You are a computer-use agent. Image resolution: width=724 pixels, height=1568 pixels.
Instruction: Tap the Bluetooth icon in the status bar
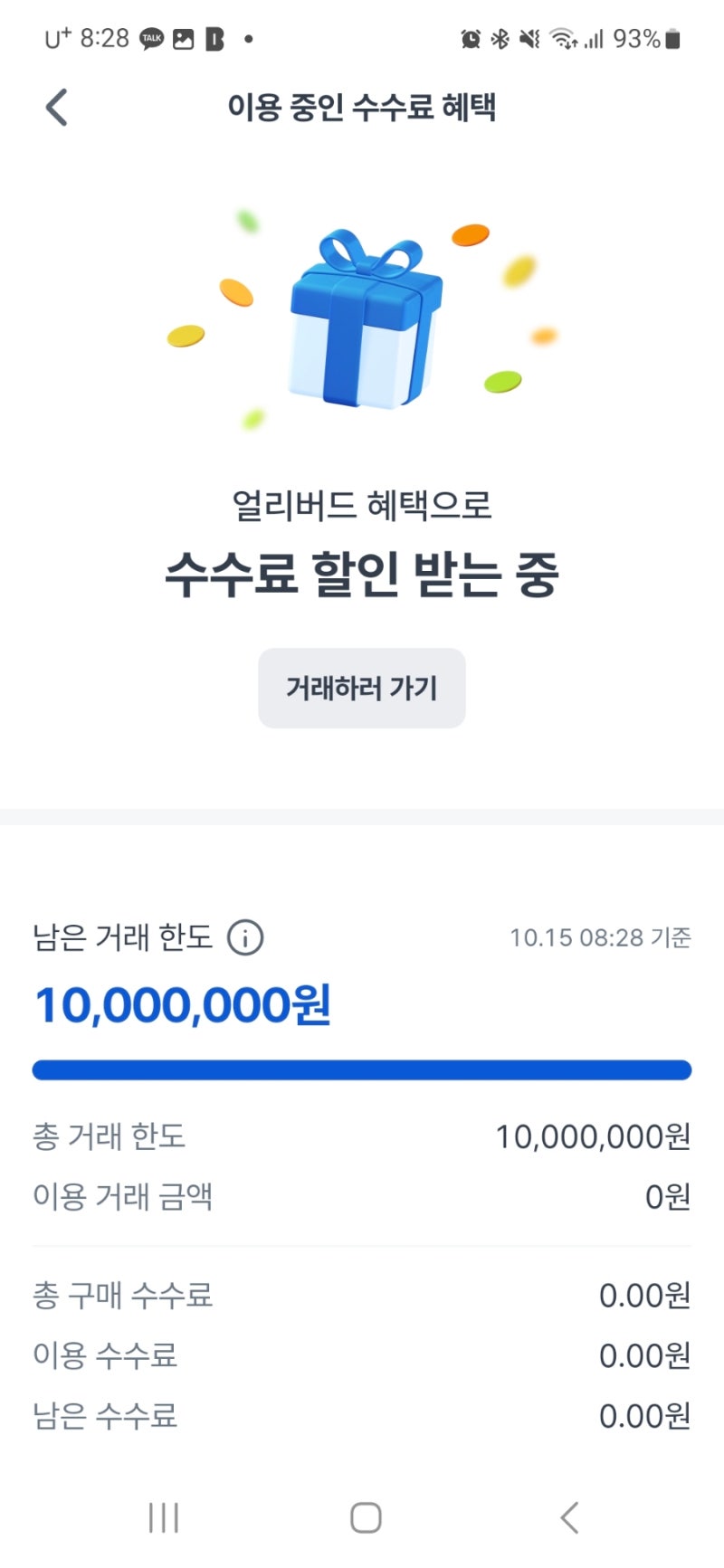pyautogui.click(x=499, y=38)
